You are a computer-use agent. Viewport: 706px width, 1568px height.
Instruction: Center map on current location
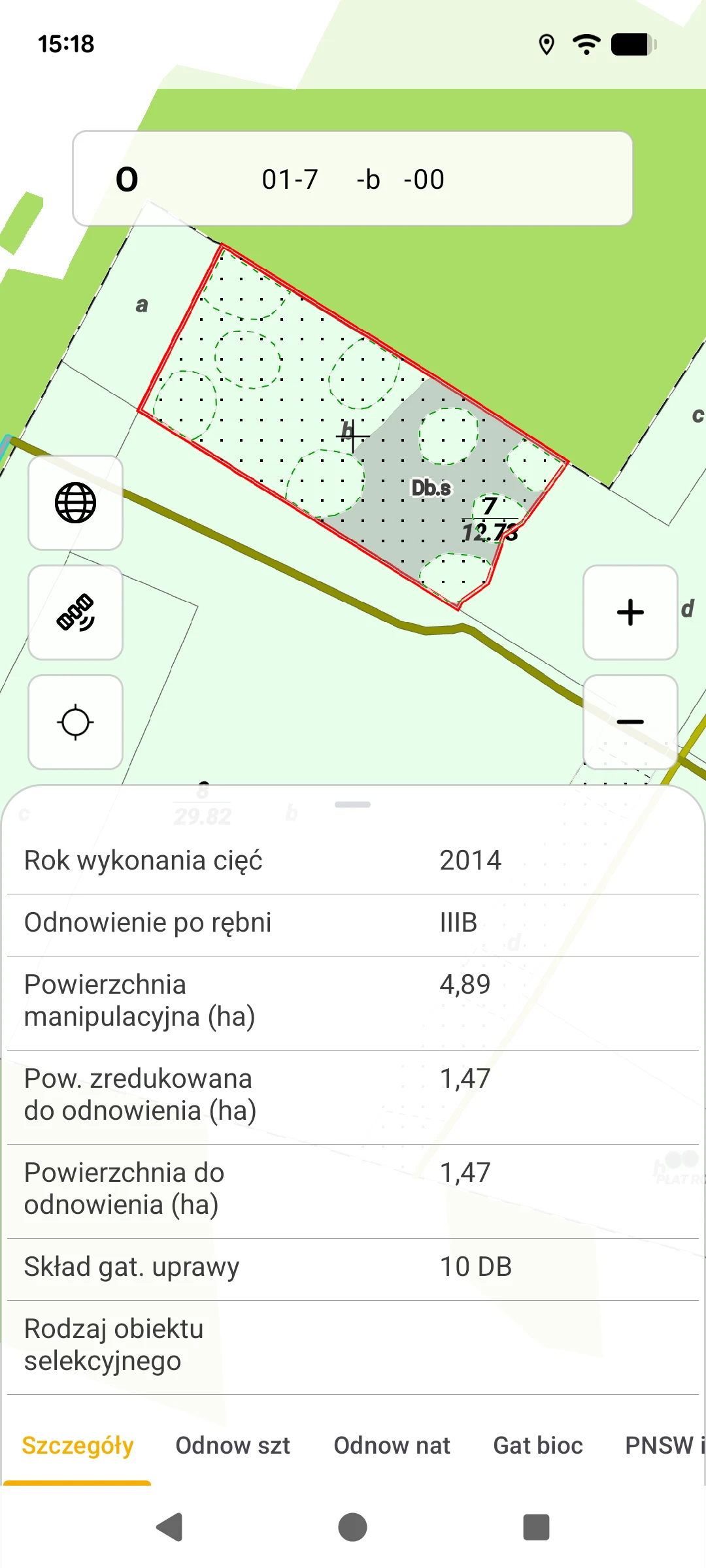(75, 723)
